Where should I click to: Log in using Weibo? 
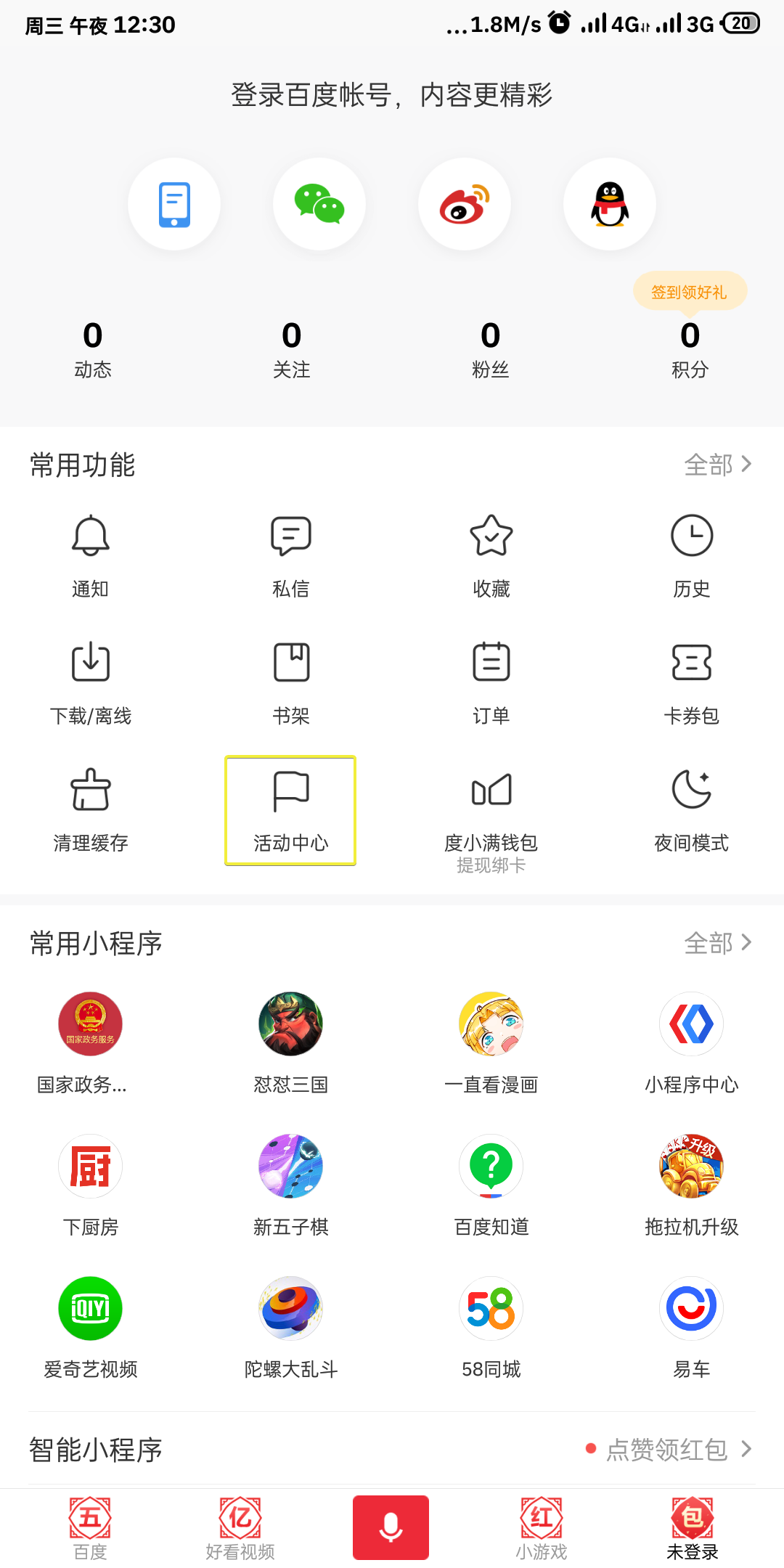pos(465,204)
